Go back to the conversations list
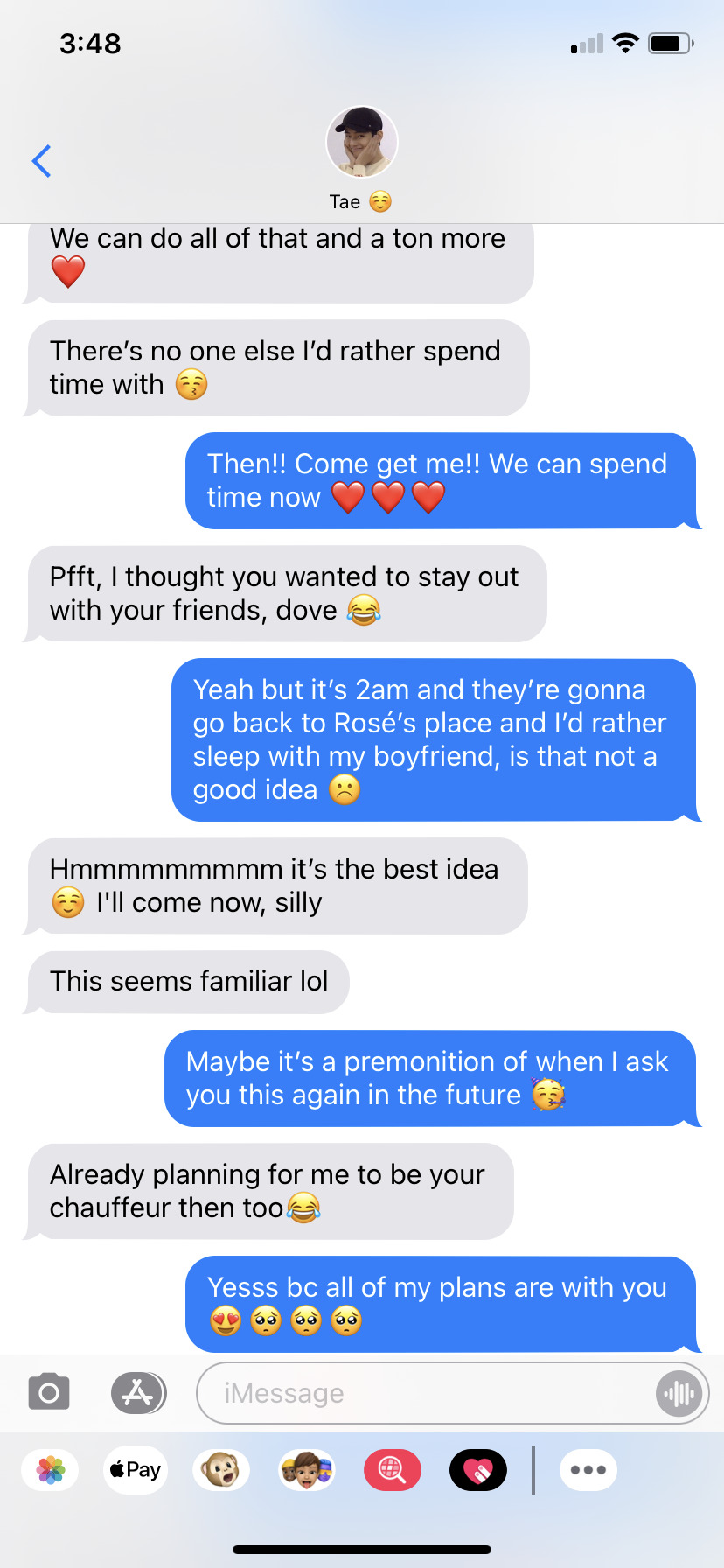 (x=41, y=161)
